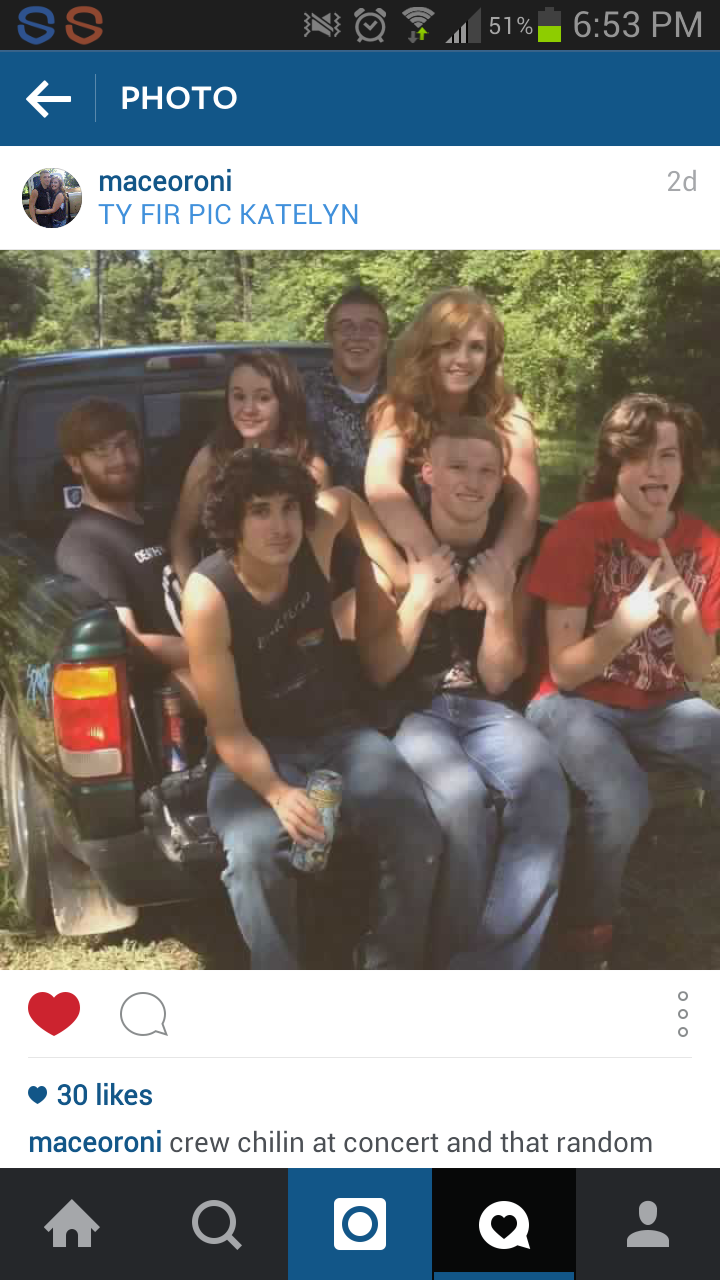Open the post's three-dot overflow menu
Image resolution: width=720 pixels, height=1280 pixels.
682,1014
